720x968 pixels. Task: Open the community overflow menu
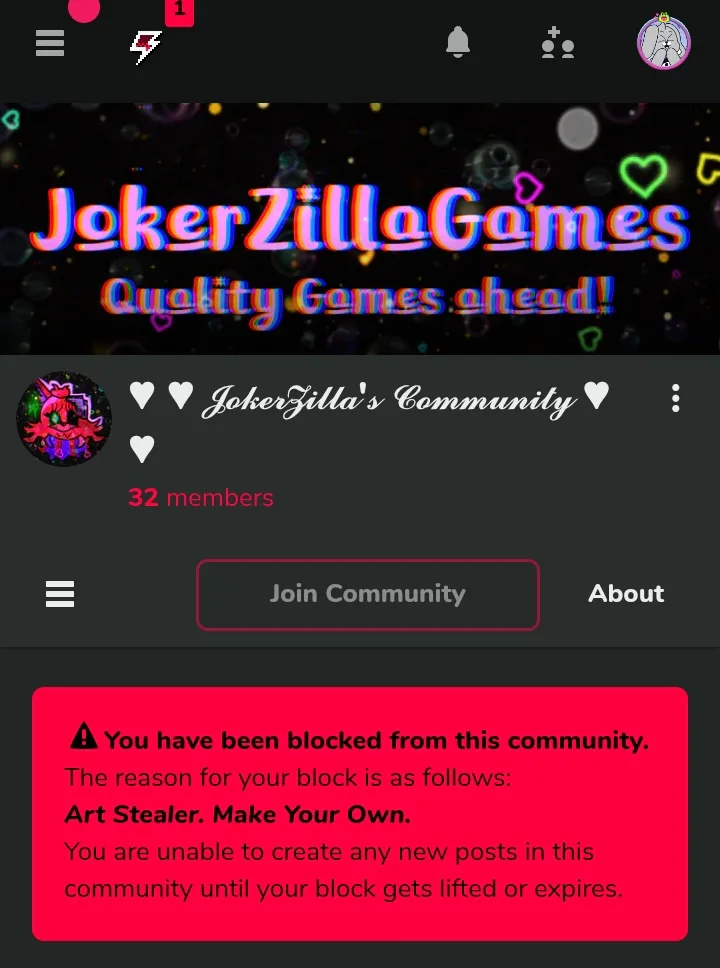[x=676, y=398]
